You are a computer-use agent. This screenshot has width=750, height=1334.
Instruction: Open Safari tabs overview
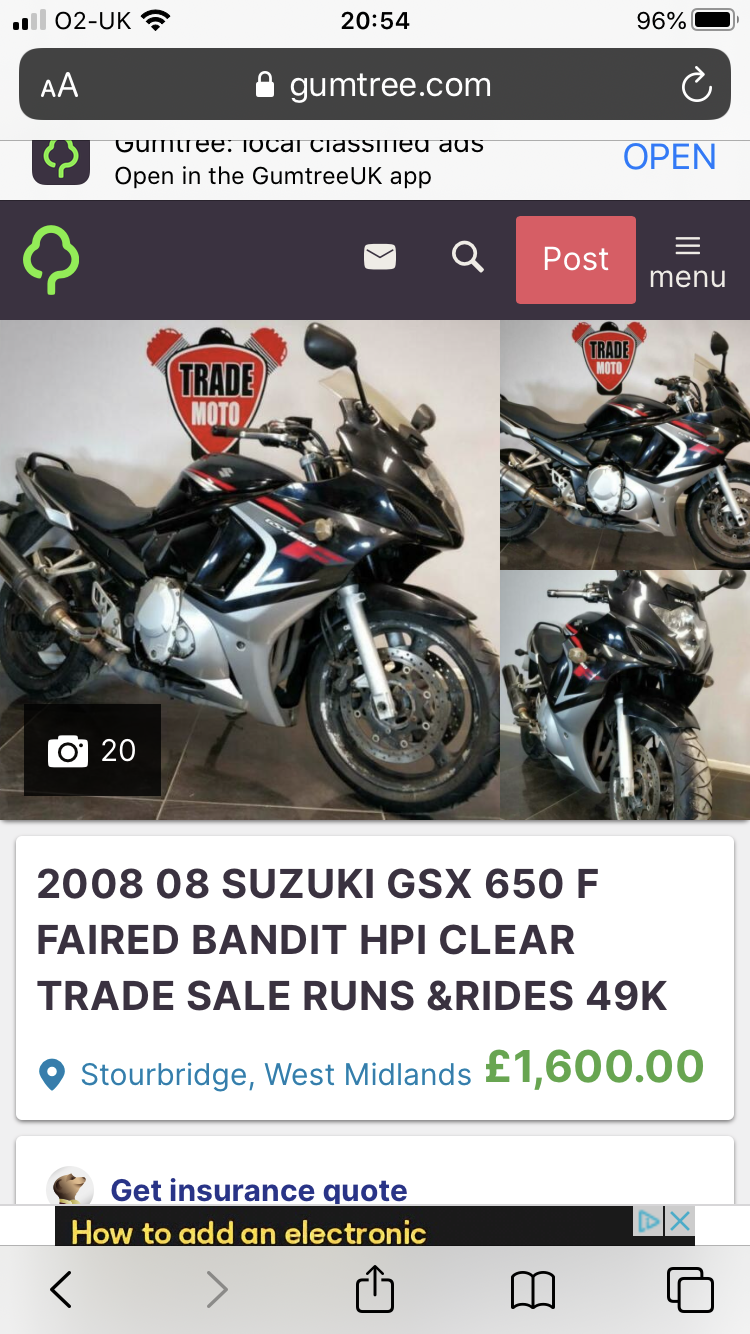click(x=690, y=1290)
